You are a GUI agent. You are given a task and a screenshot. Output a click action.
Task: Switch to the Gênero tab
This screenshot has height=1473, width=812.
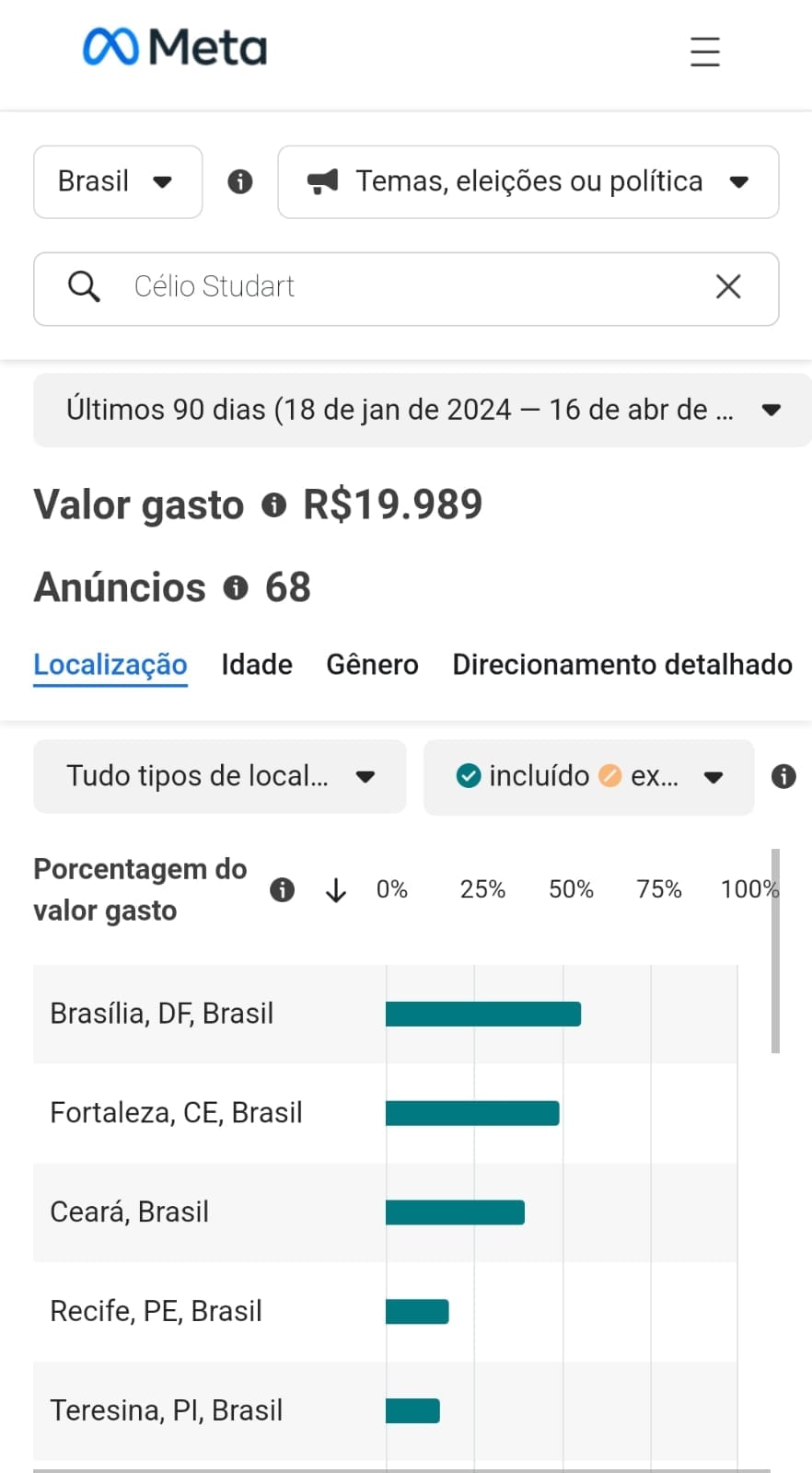pyautogui.click(x=372, y=664)
